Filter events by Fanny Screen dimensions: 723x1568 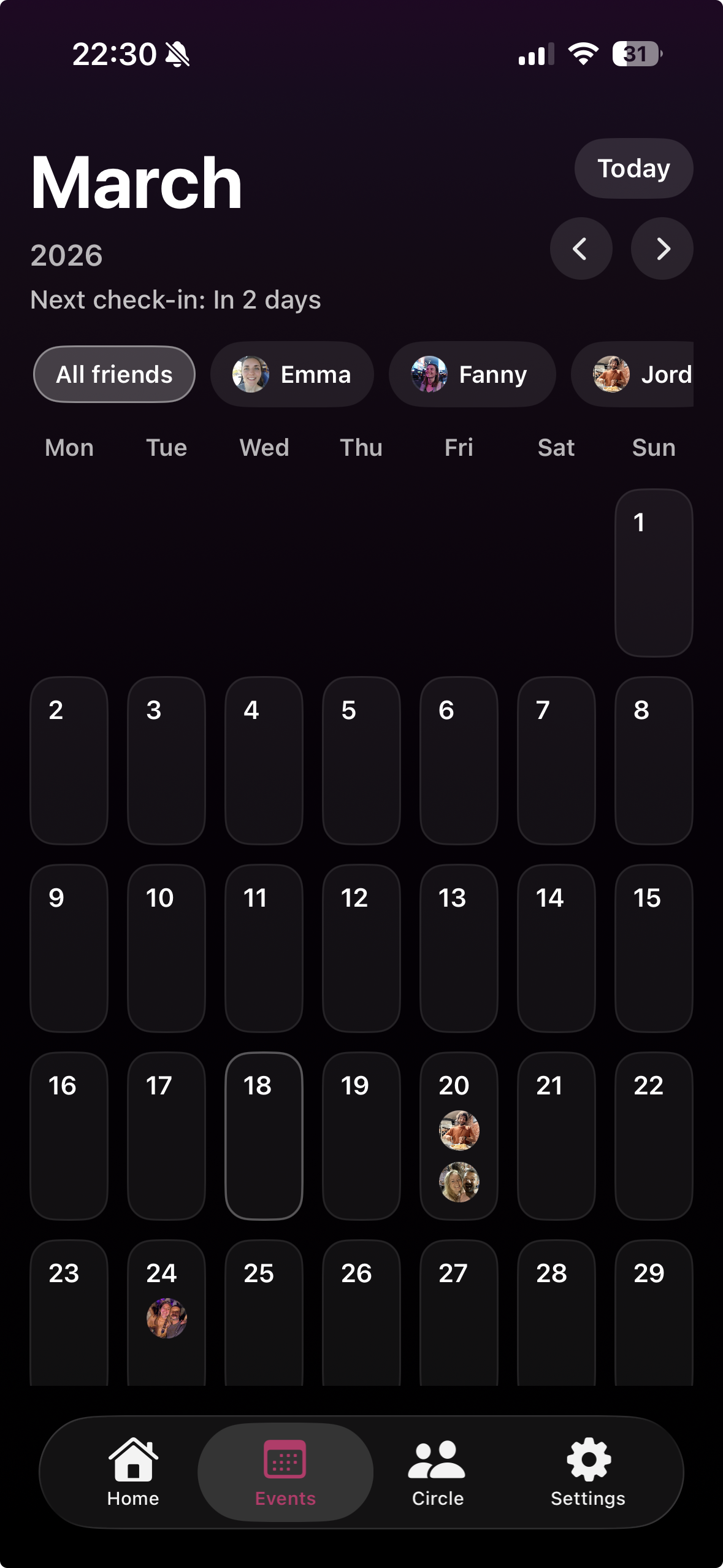[x=472, y=374]
